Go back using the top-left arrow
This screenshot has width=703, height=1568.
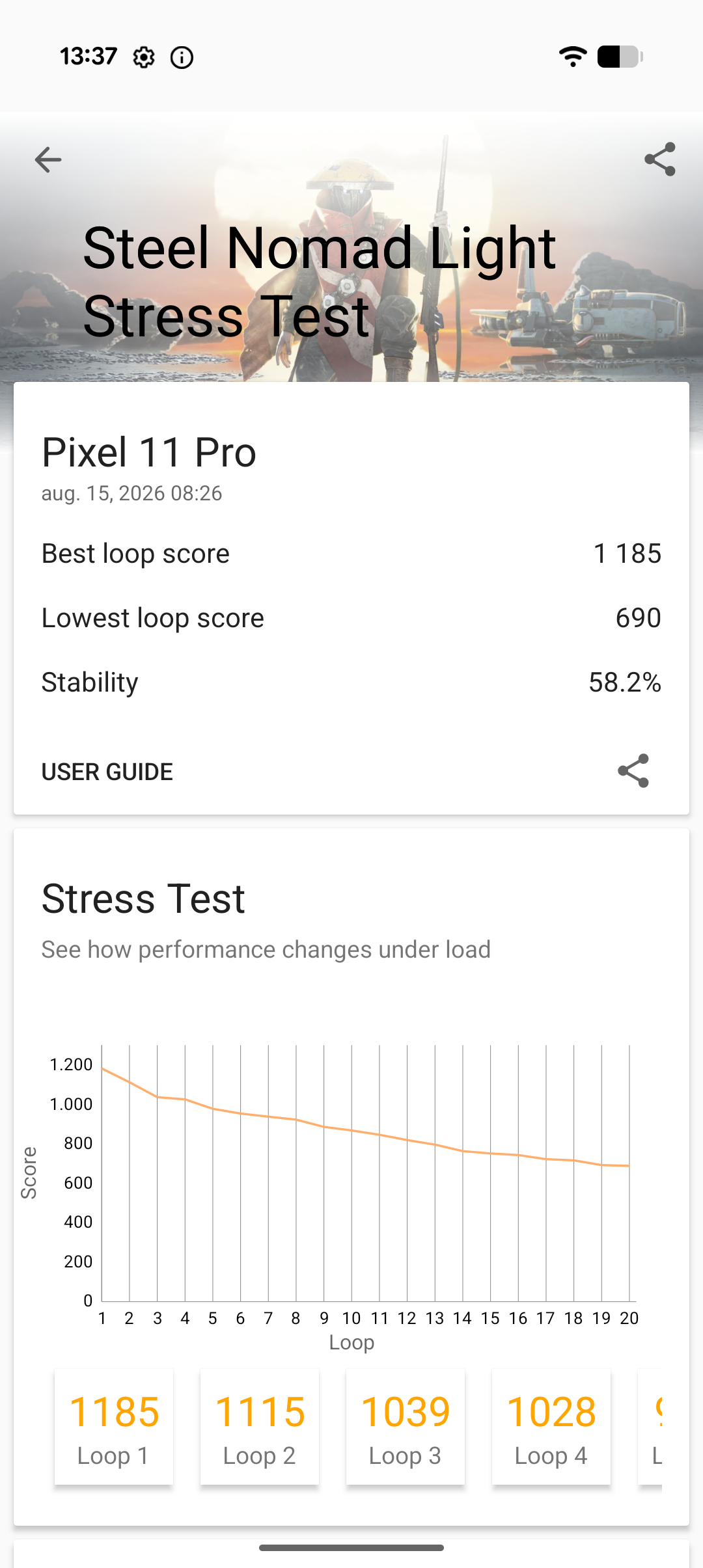point(48,159)
